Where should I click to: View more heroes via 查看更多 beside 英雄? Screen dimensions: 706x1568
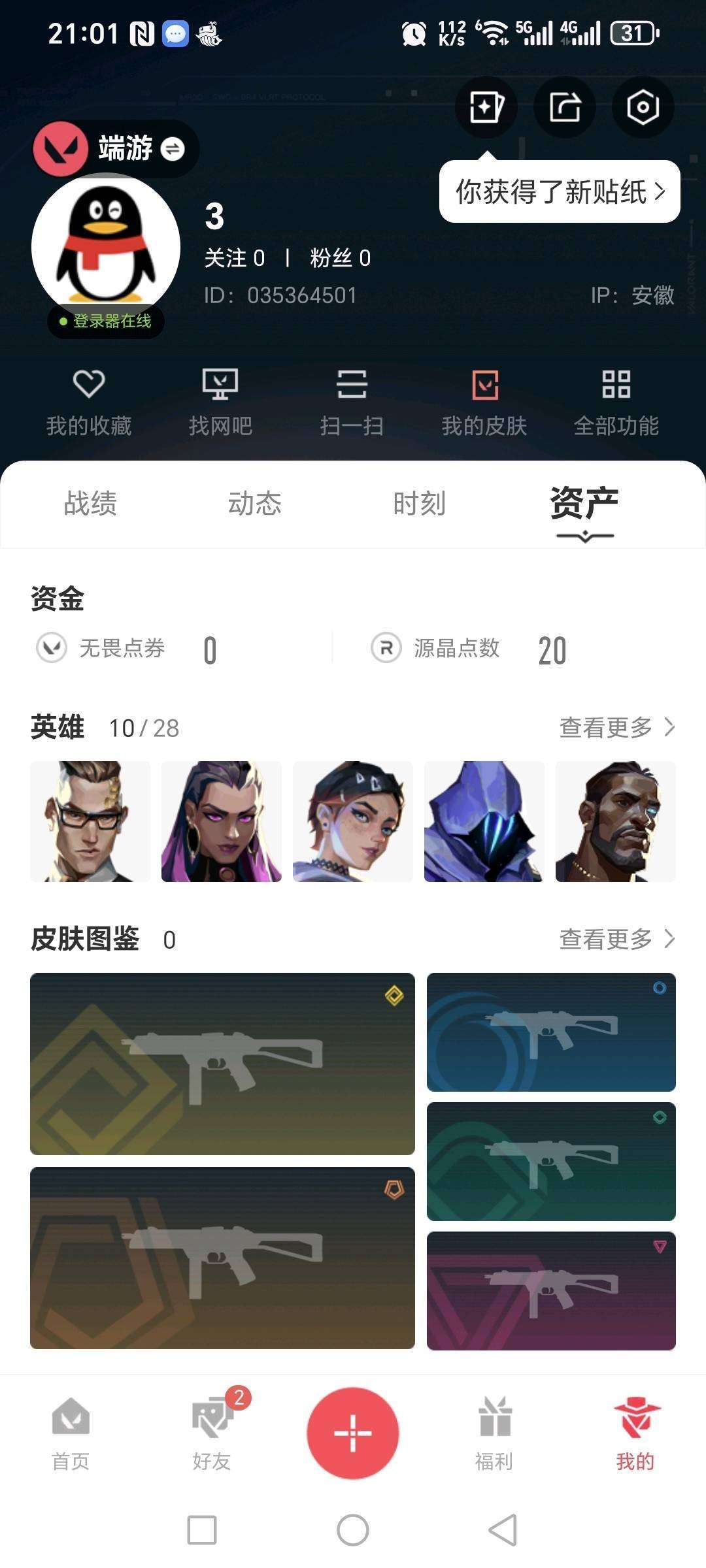coord(616,727)
